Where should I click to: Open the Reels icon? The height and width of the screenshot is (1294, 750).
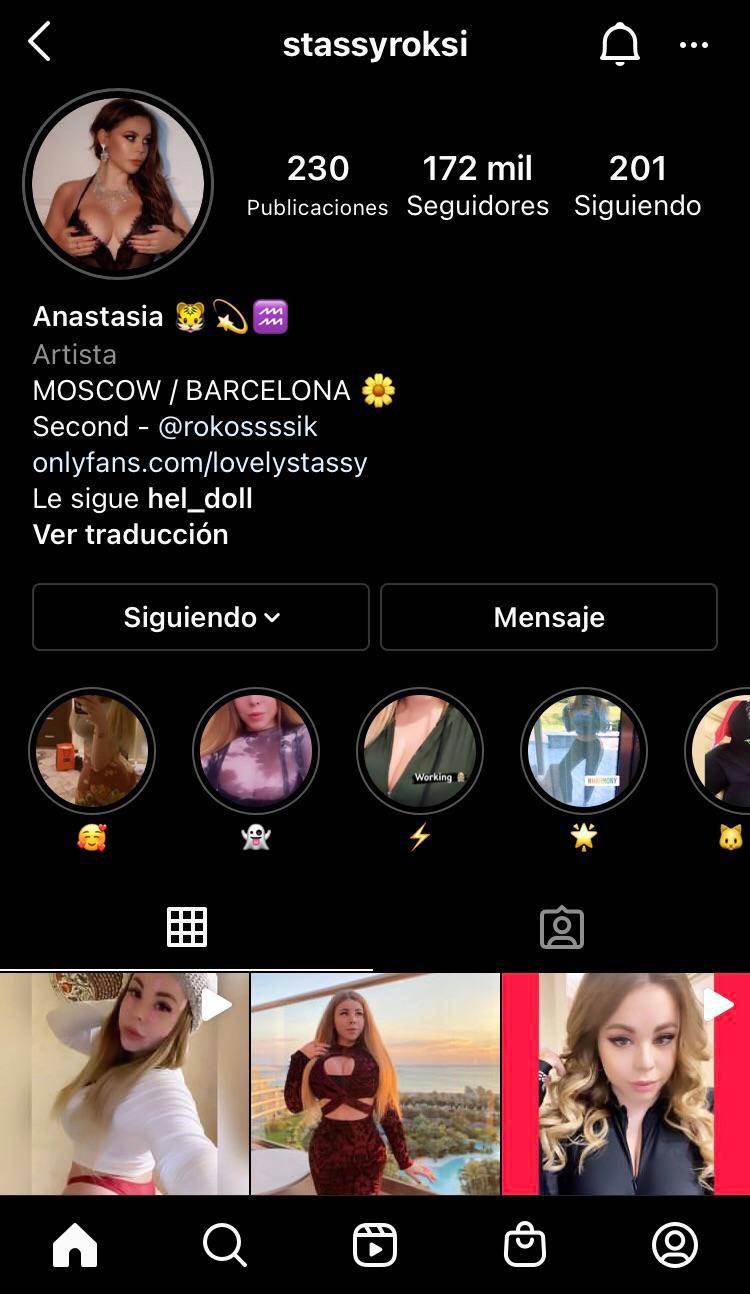375,1244
